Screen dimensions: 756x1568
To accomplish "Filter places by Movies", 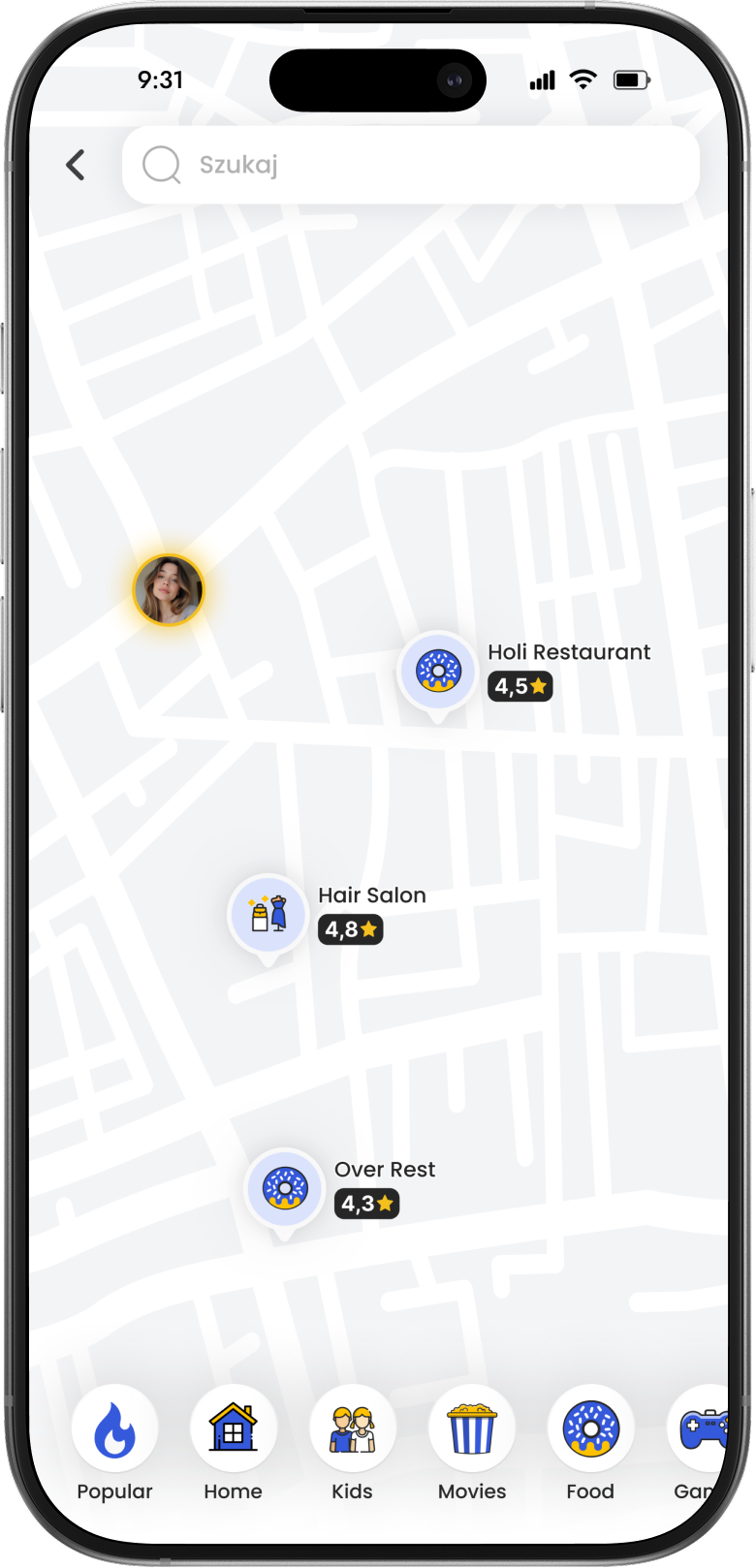I will 472,1428.
